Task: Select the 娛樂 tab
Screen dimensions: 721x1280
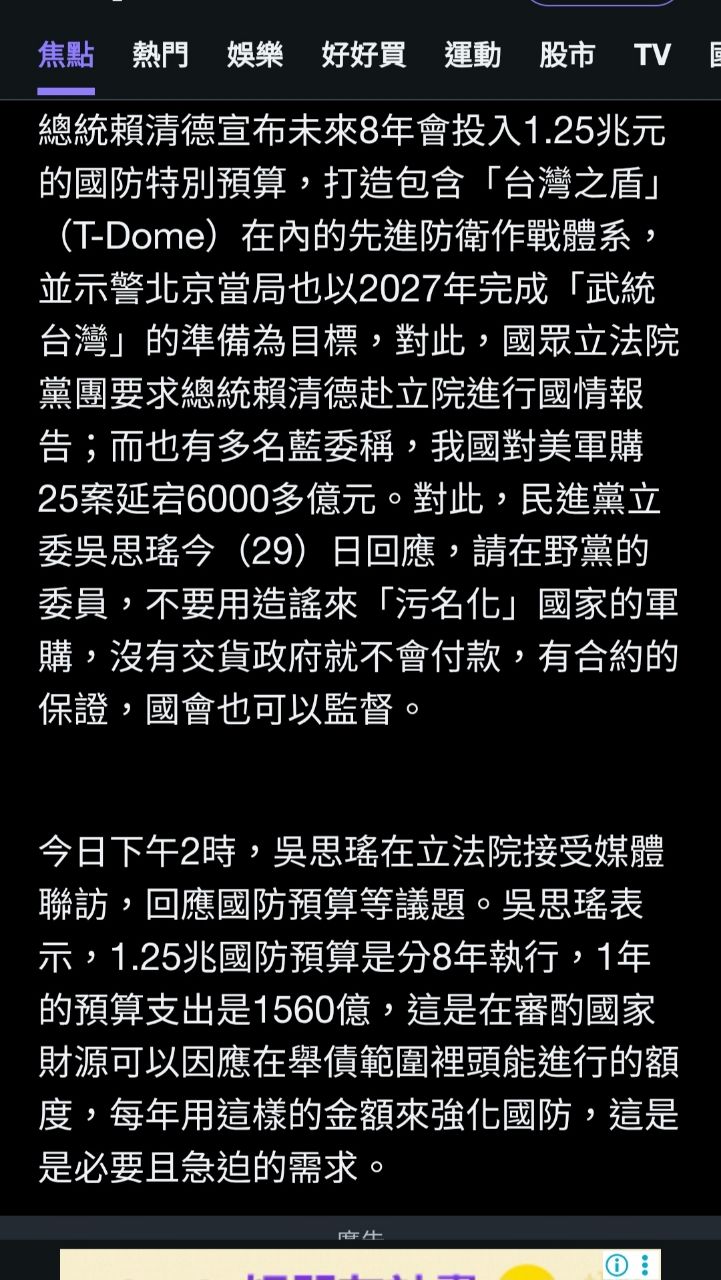Action: [x=255, y=55]
